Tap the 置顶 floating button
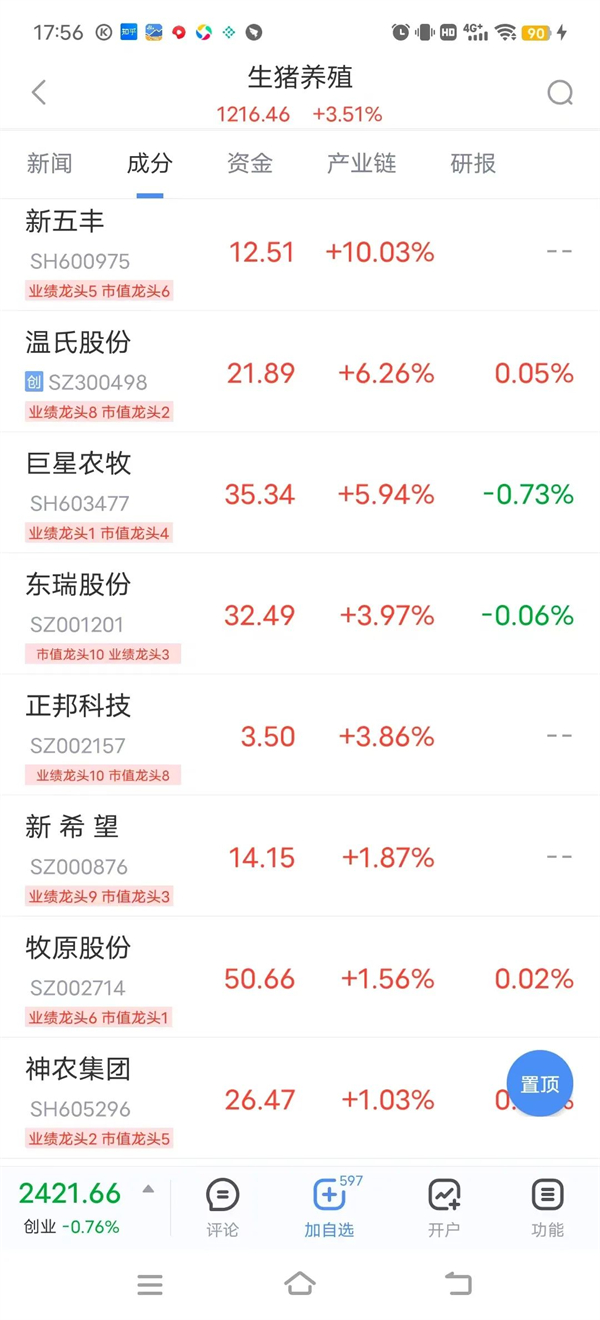The width and height of the screenshot is (600, 1320). coord(540,1084)
